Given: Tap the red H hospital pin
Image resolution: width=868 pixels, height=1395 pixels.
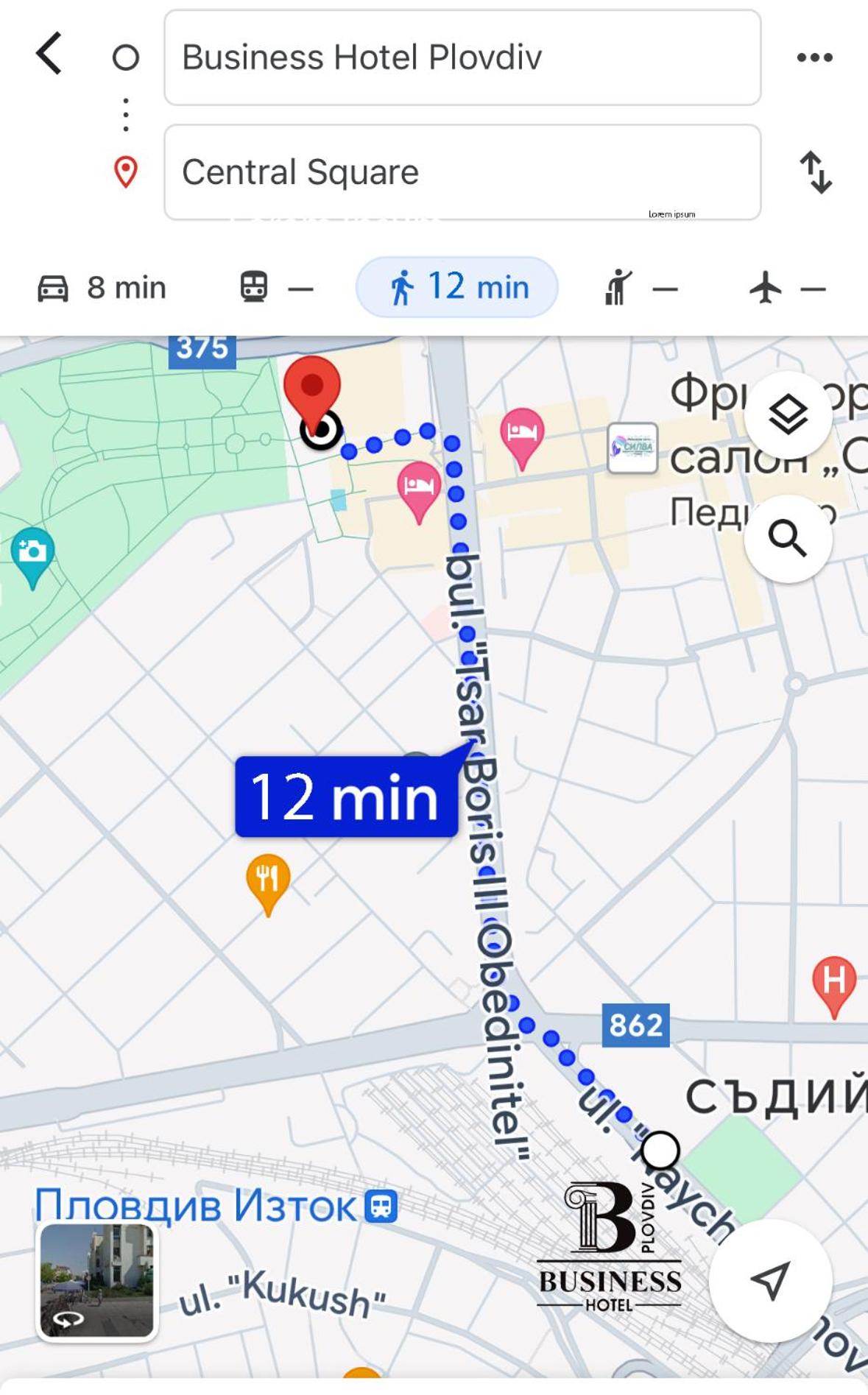Looking at the screenshot, I should coord(833,983).
